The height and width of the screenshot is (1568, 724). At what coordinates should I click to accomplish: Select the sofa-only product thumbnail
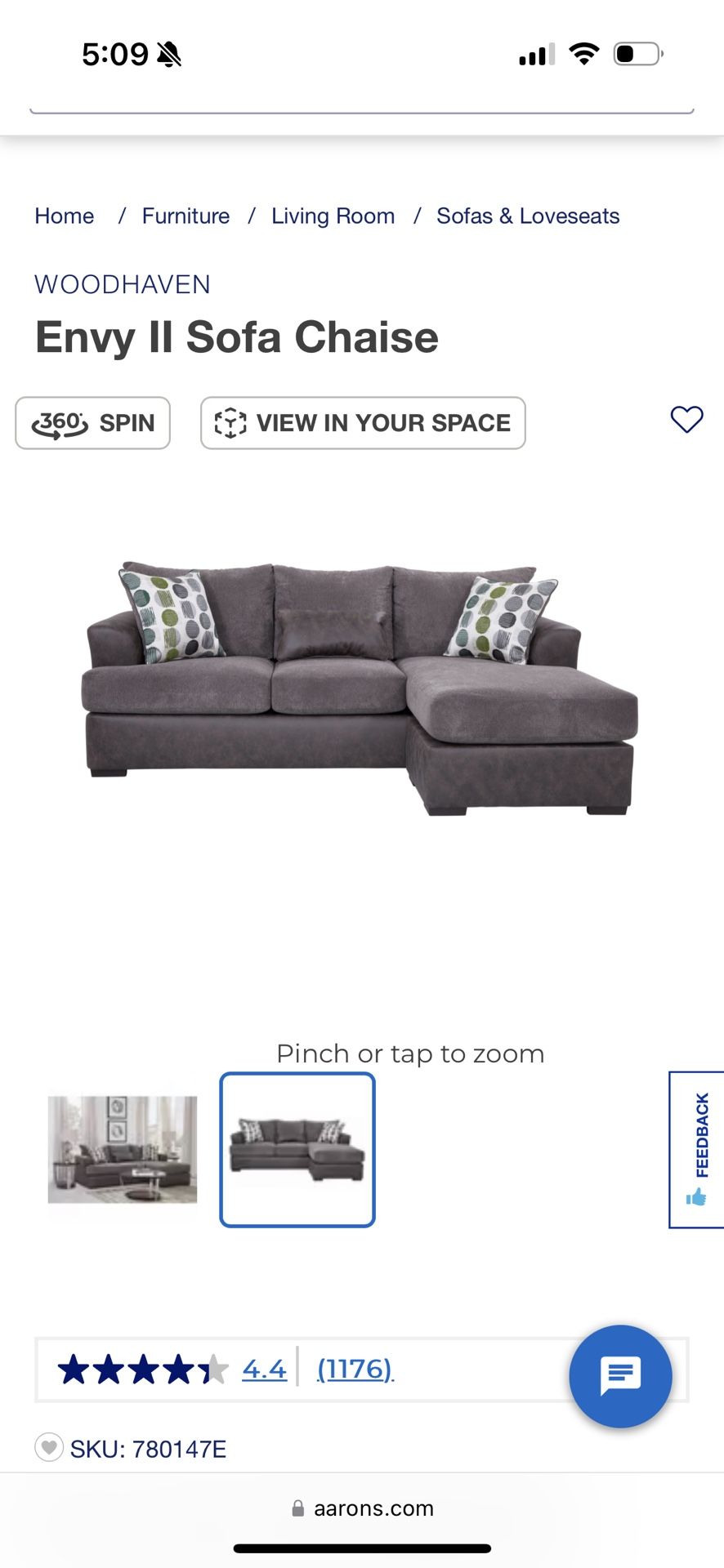297,1150
